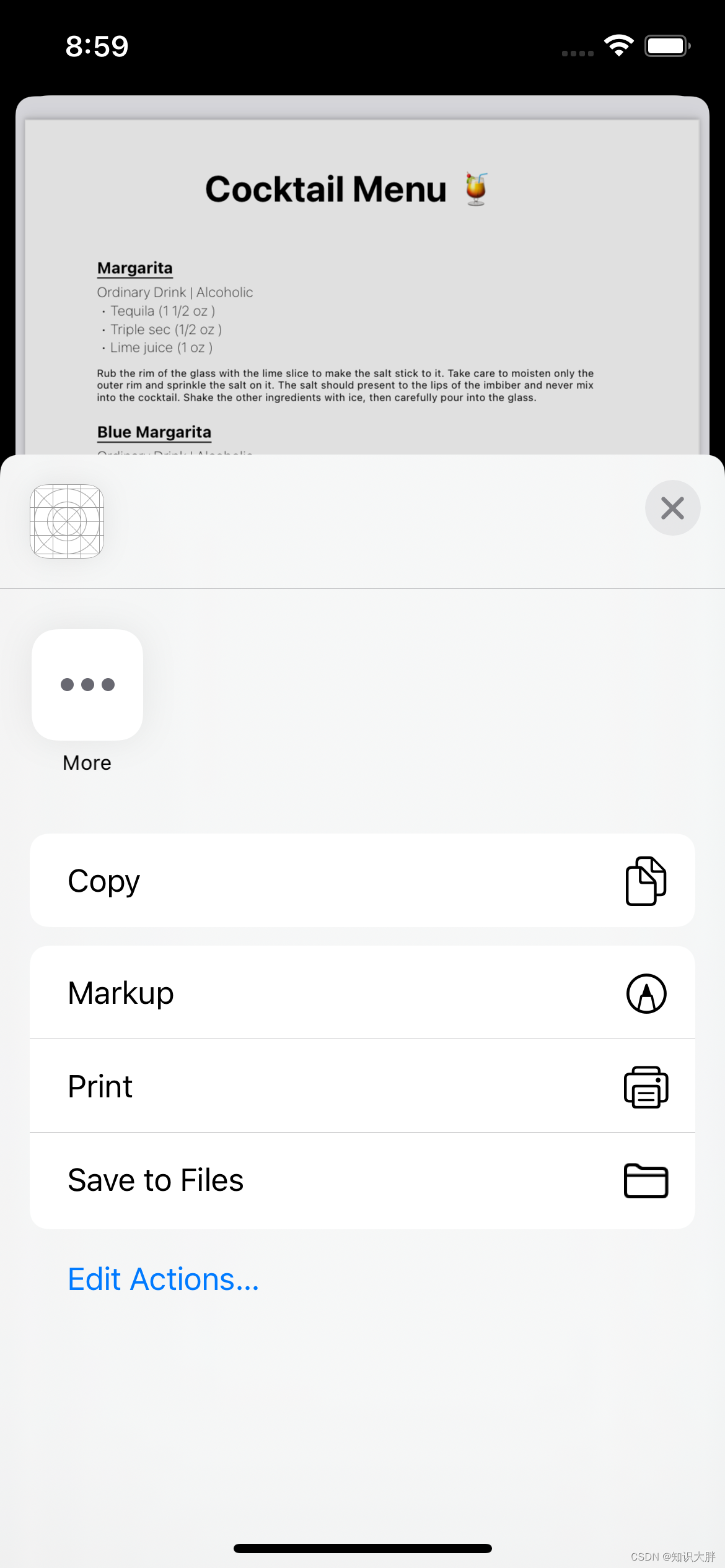Print the cocktail menu

(362, 1086)
